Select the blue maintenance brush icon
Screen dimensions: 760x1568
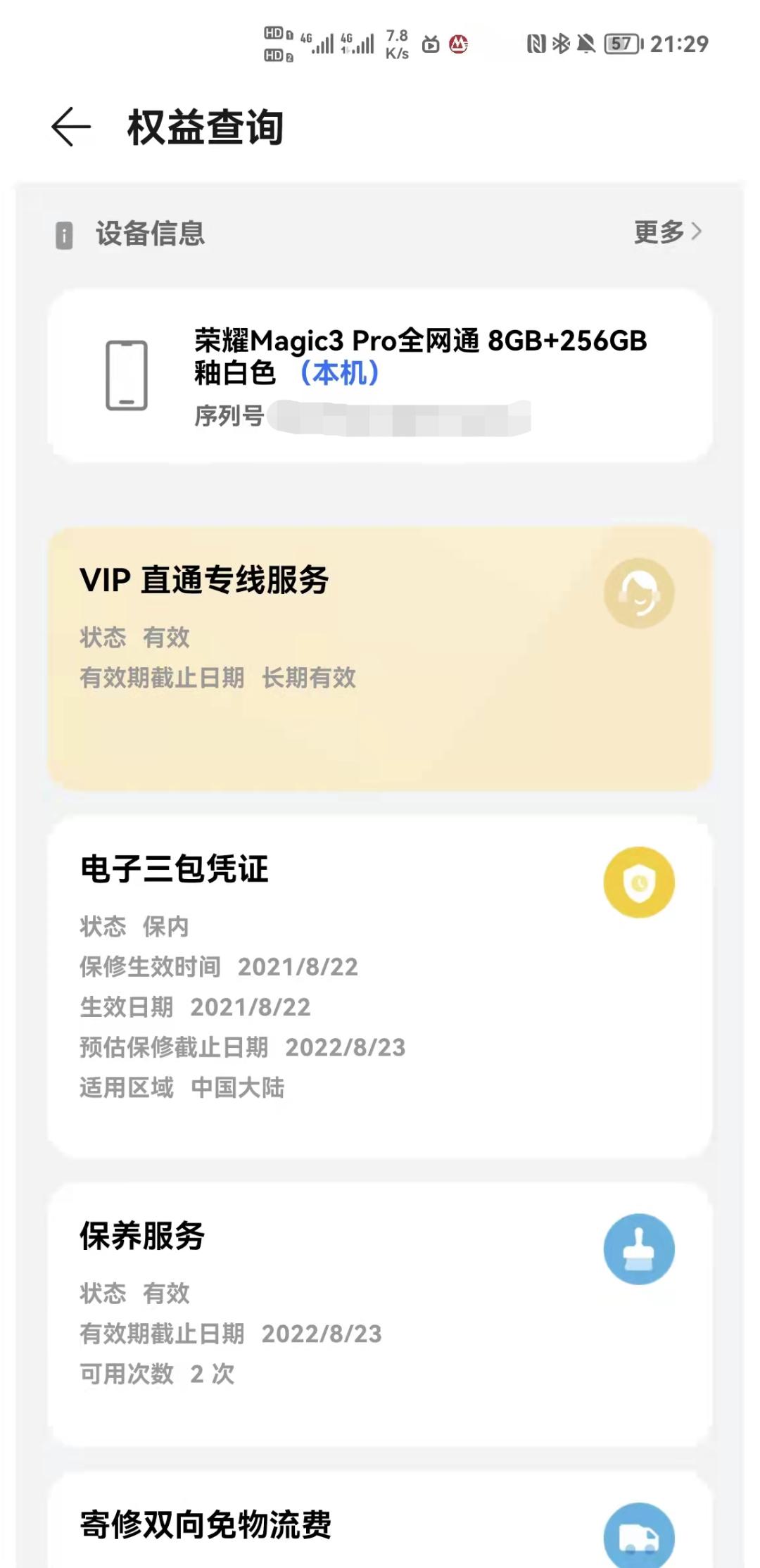639,1248
